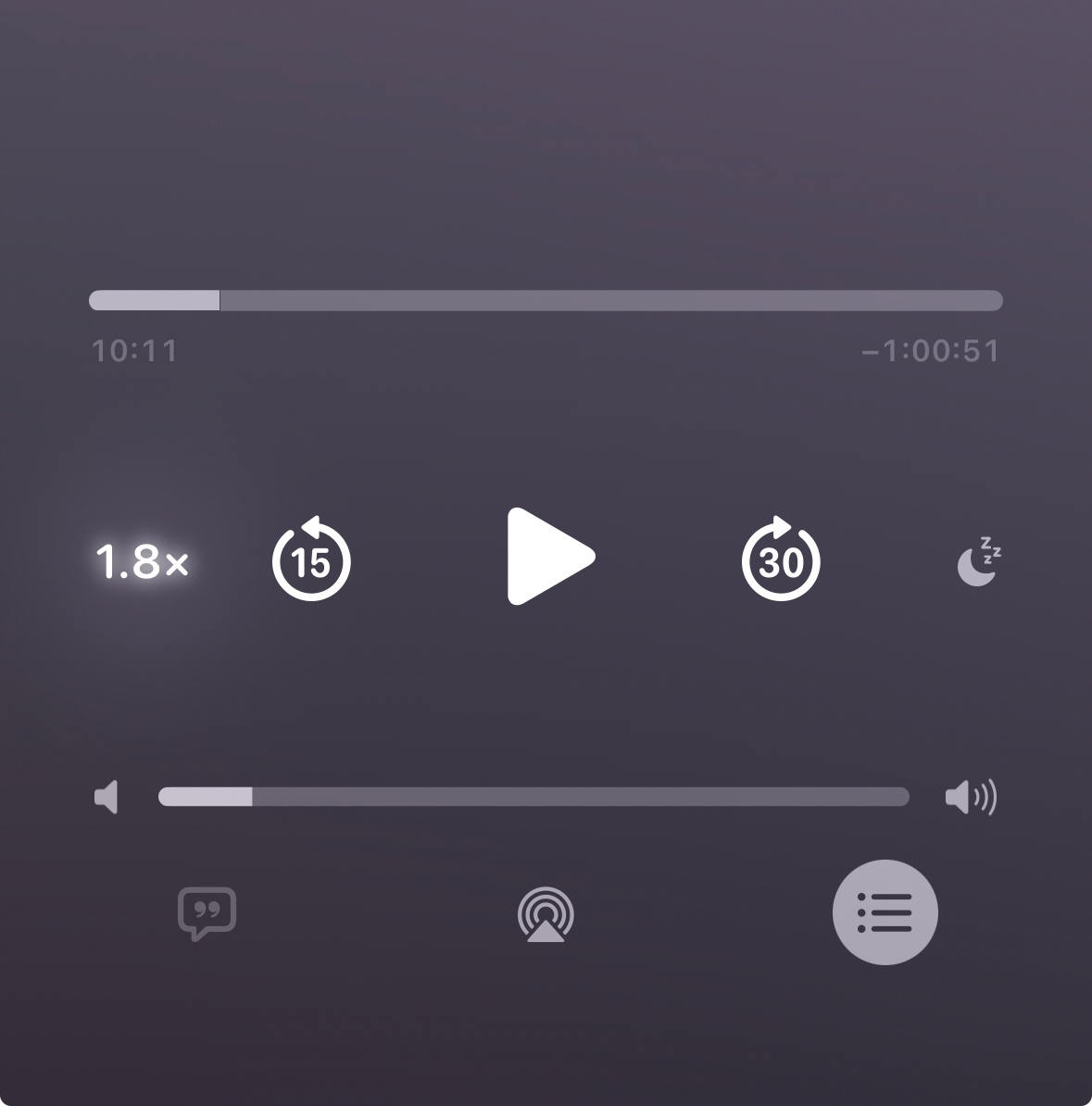This screenshot has width=1092, height=1106.
Task: Tap the volume slider to adjust level
Action: 533,797
